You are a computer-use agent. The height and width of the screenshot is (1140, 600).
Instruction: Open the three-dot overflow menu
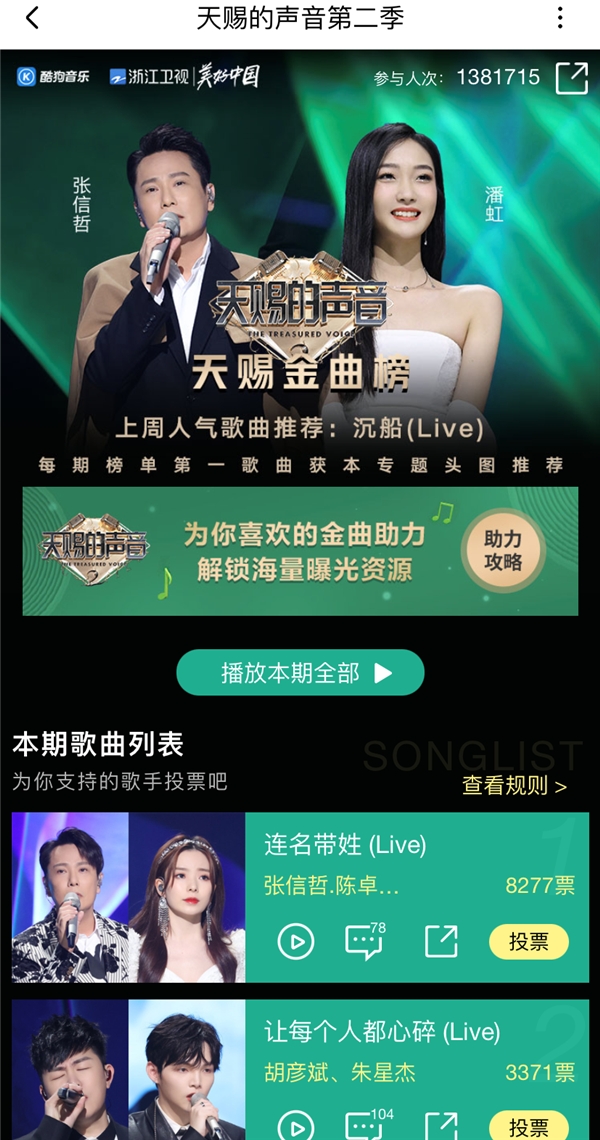559,18
